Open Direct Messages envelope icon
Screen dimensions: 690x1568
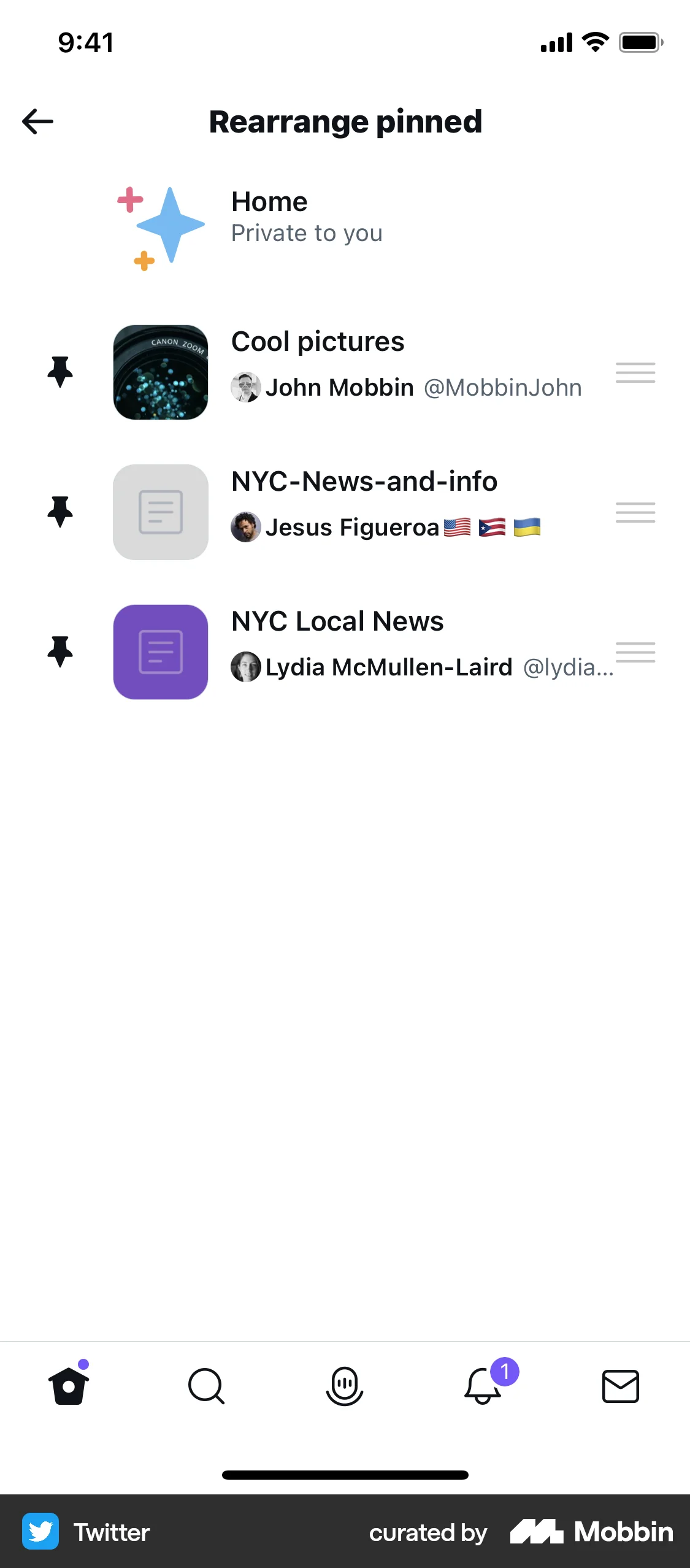click(x=621, y=1387)
